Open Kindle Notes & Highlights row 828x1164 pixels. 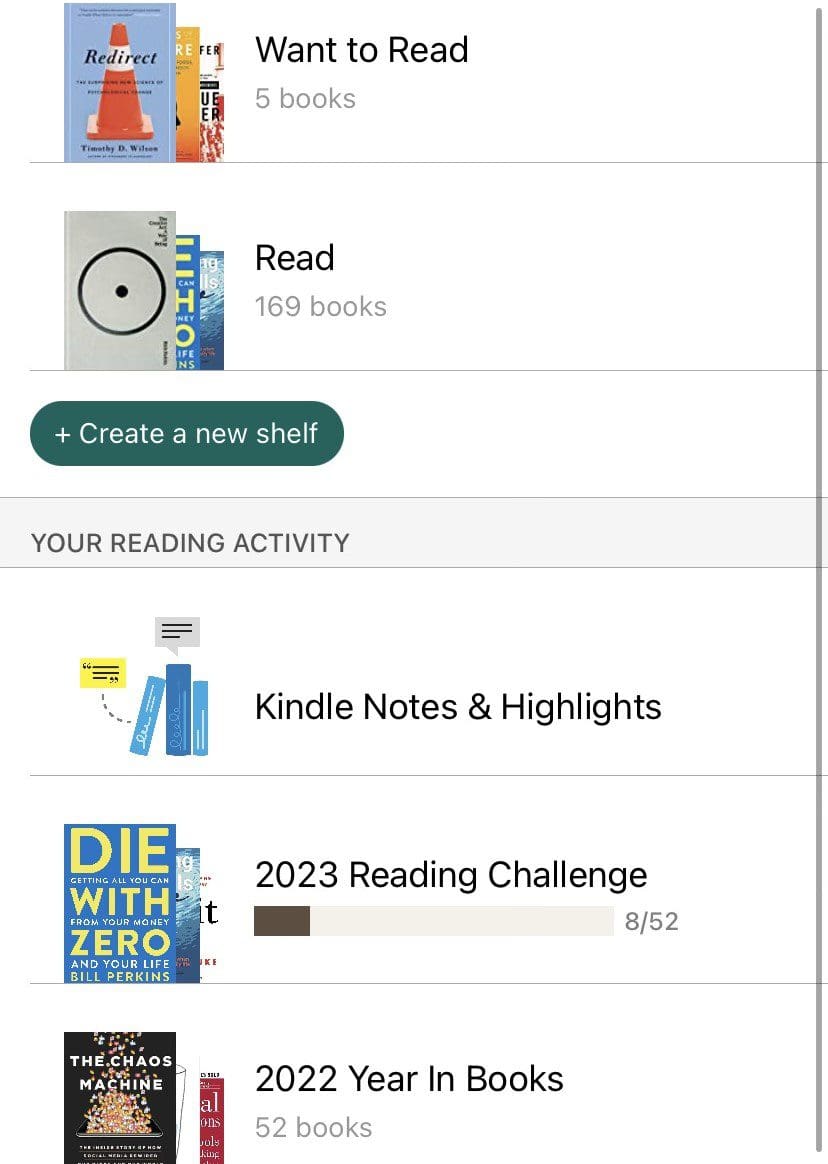point(458,706)
